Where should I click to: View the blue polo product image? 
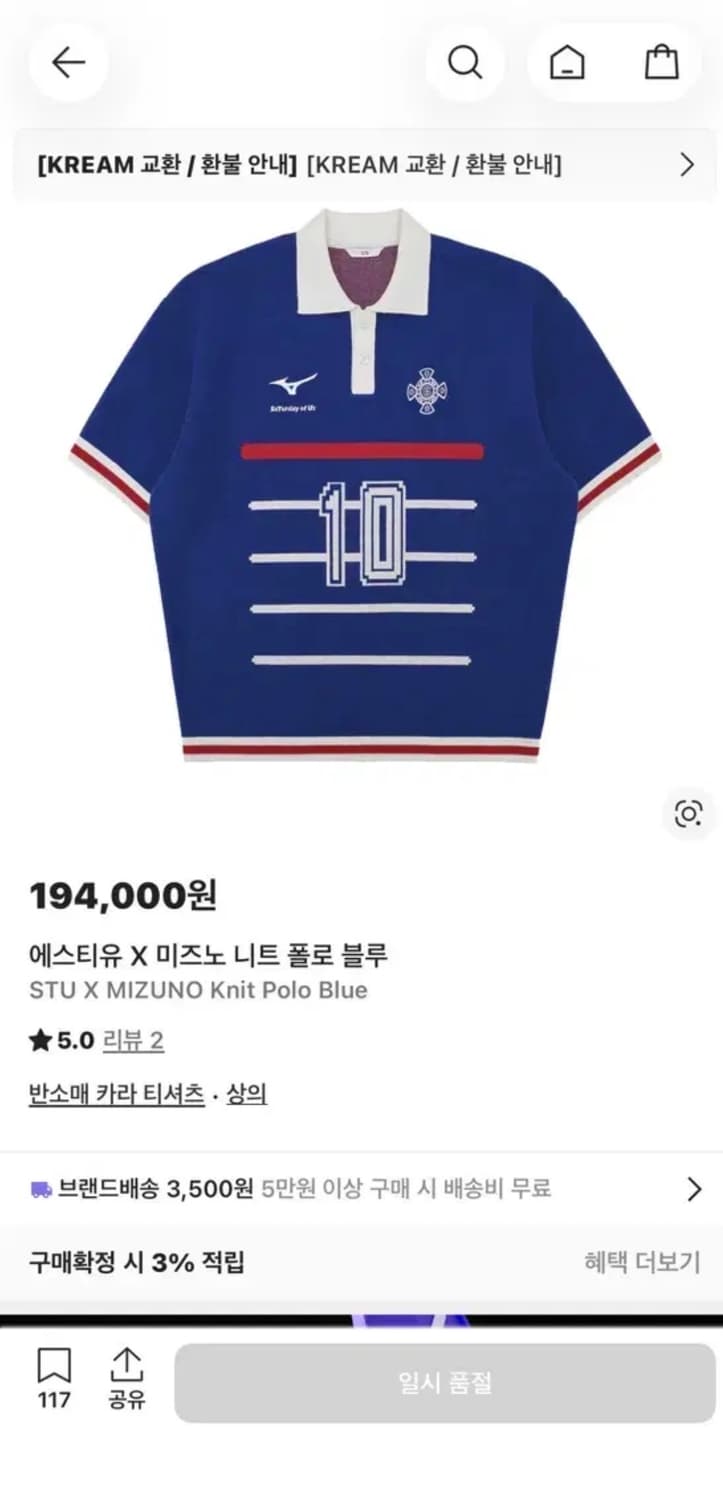(x=361, y=490)
